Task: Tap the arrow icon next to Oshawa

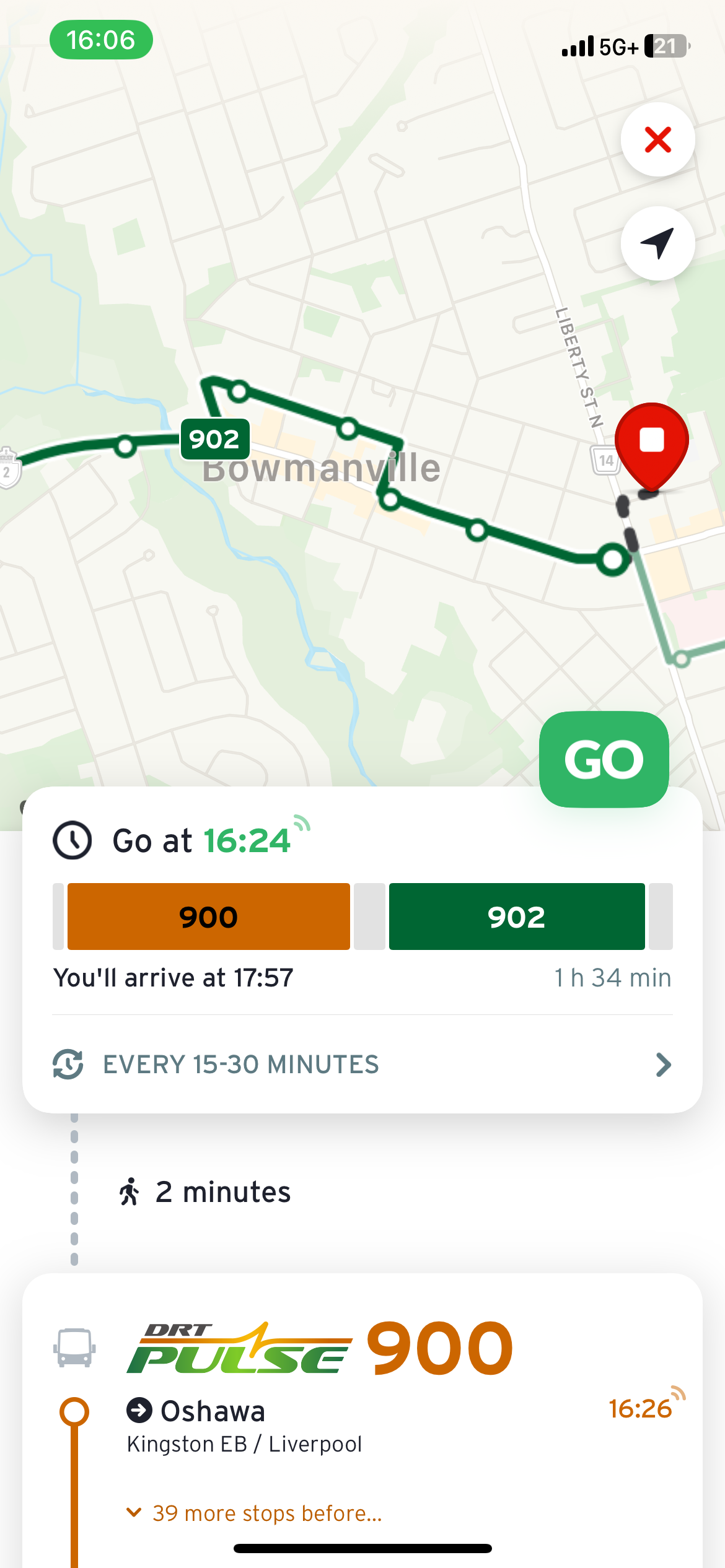Action: pos(139,1411)
